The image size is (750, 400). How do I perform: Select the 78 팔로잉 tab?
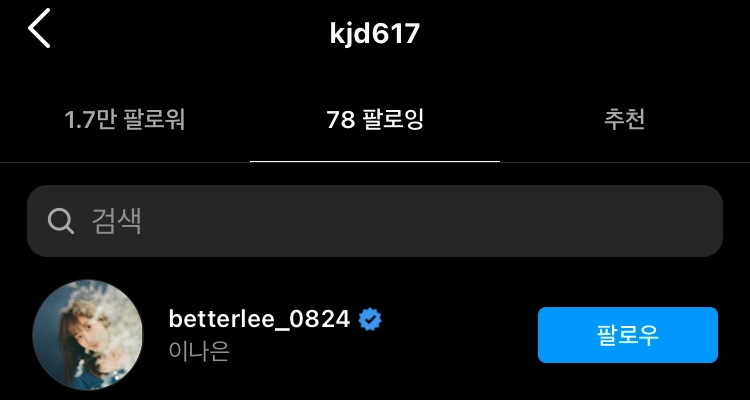(x=375, y=120)
